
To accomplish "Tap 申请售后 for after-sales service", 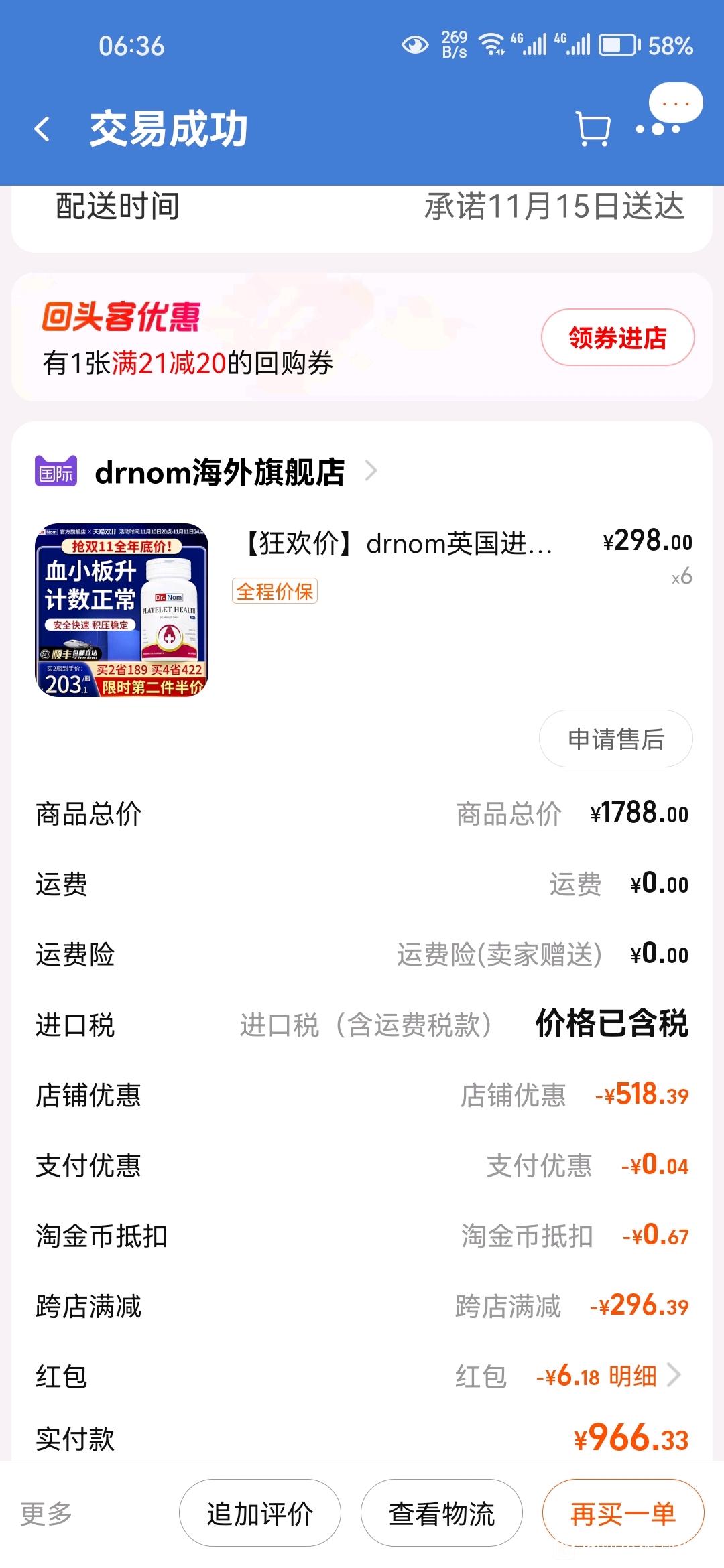I will click(615, 738).
